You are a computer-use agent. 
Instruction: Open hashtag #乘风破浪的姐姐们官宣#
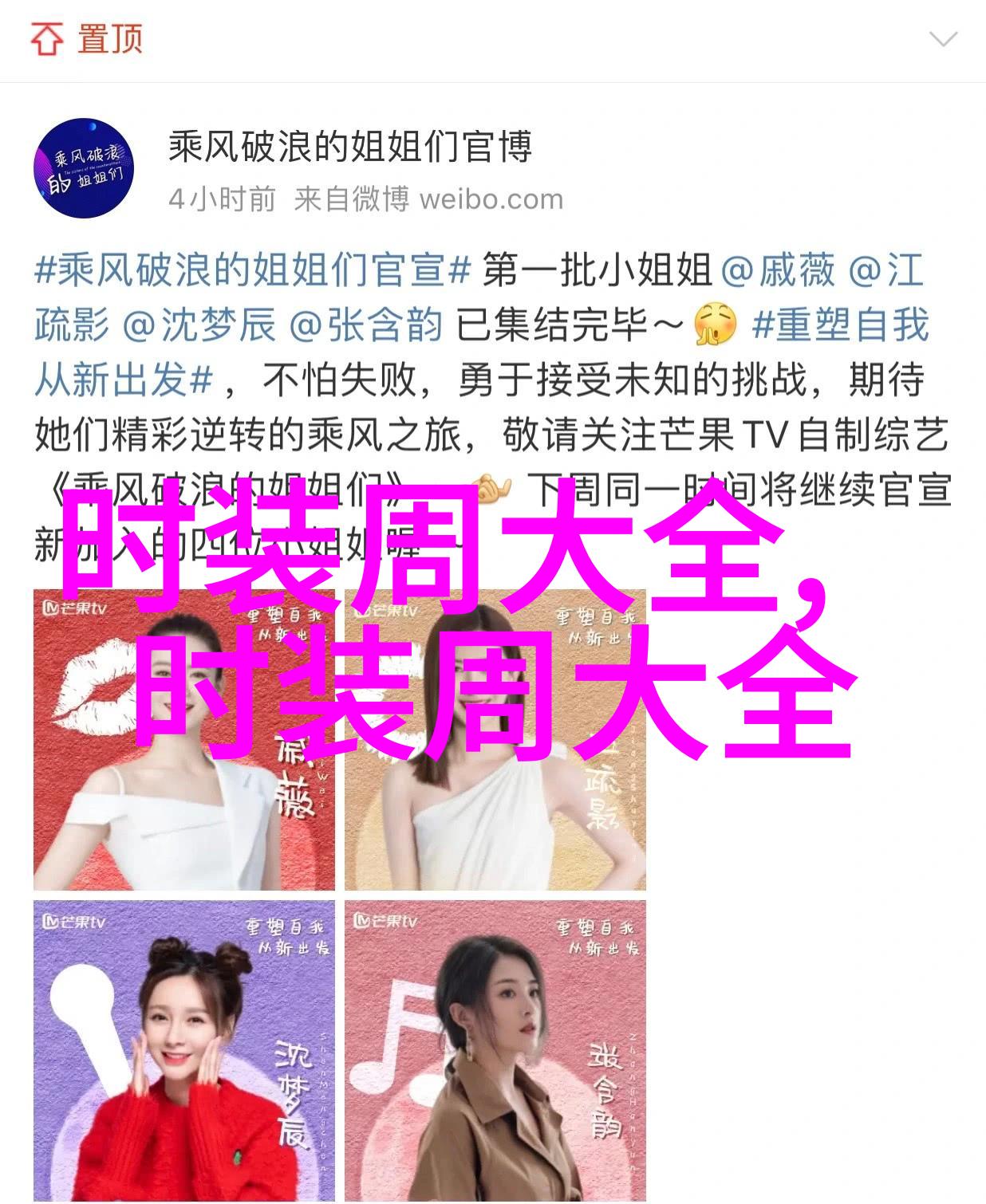253,271
